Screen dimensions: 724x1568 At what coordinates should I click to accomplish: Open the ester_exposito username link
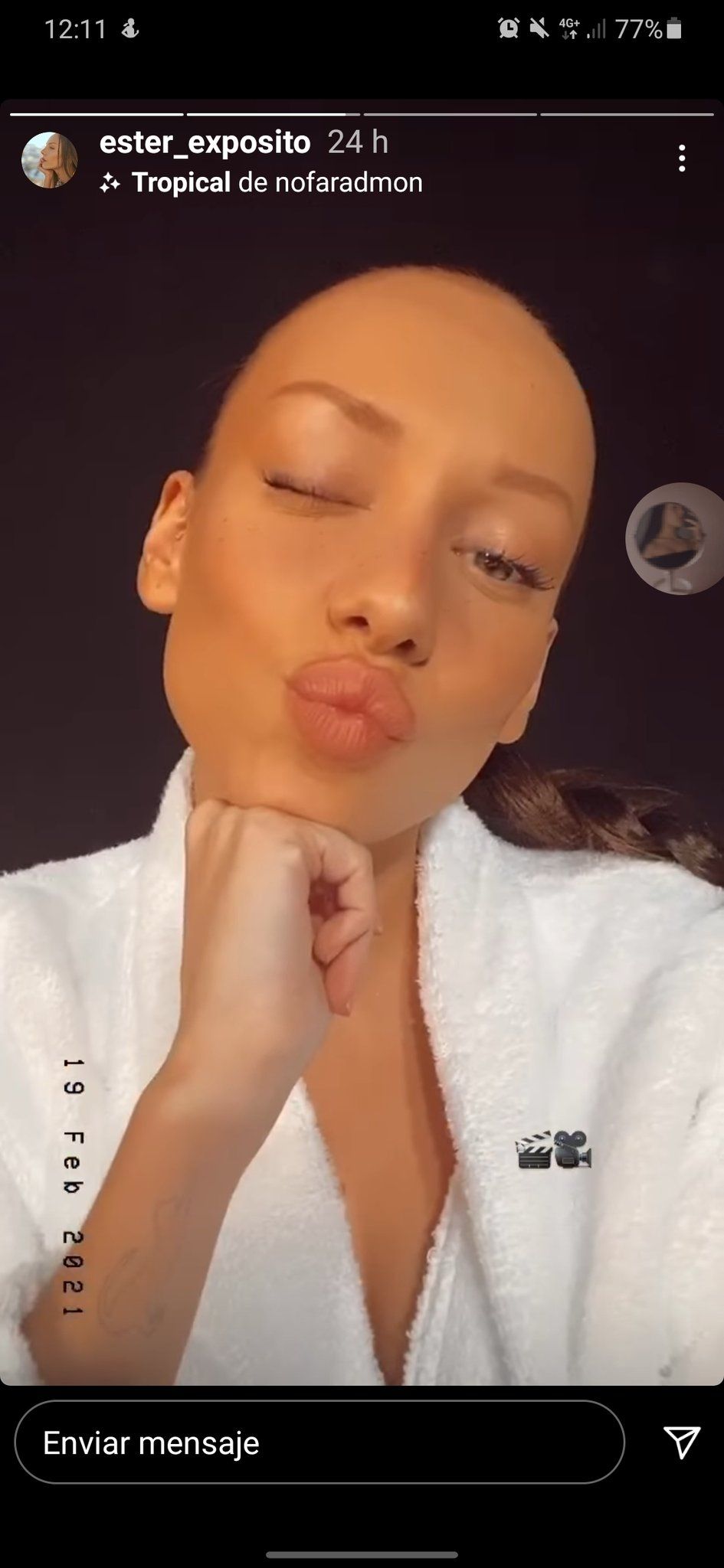[x=205, y=142]
